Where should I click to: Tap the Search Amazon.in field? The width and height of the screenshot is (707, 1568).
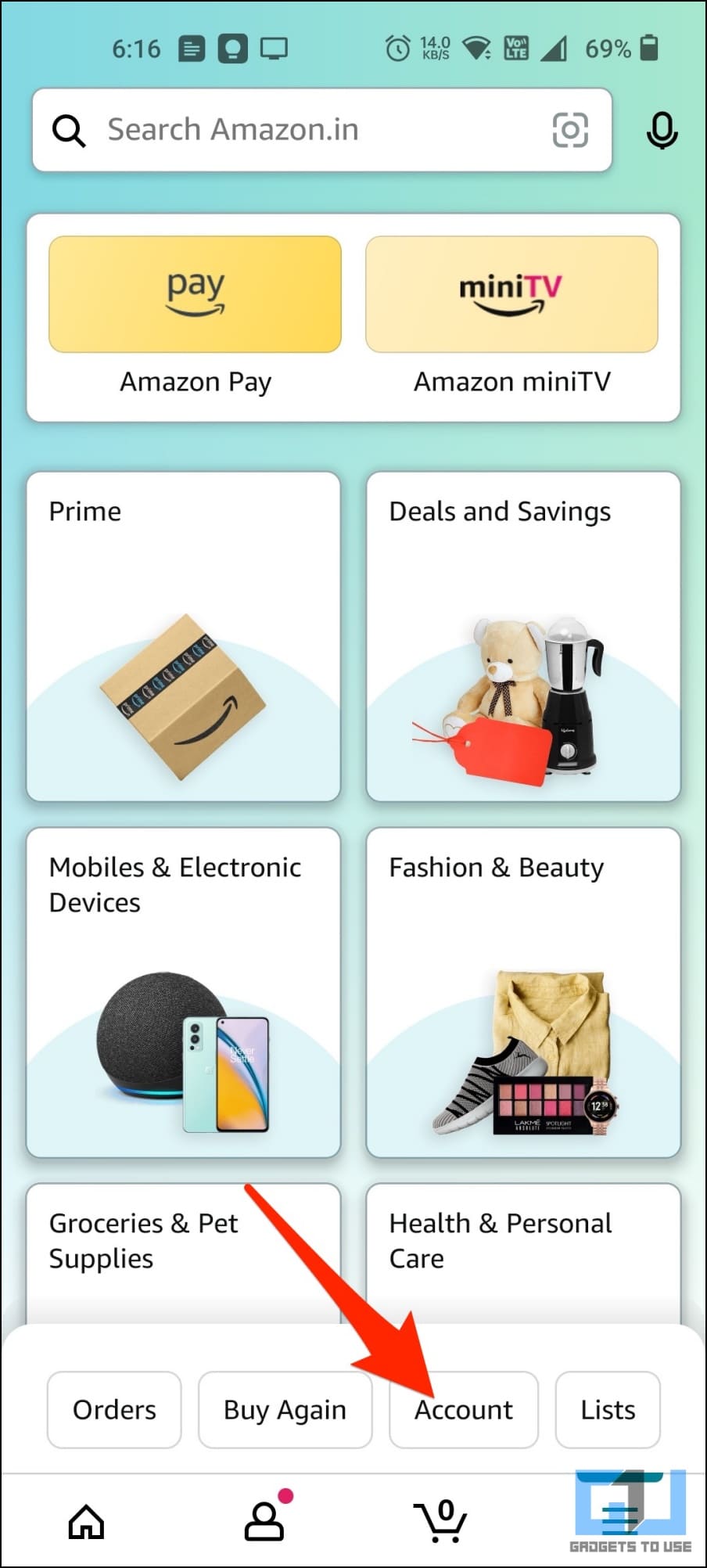(321, 130)
